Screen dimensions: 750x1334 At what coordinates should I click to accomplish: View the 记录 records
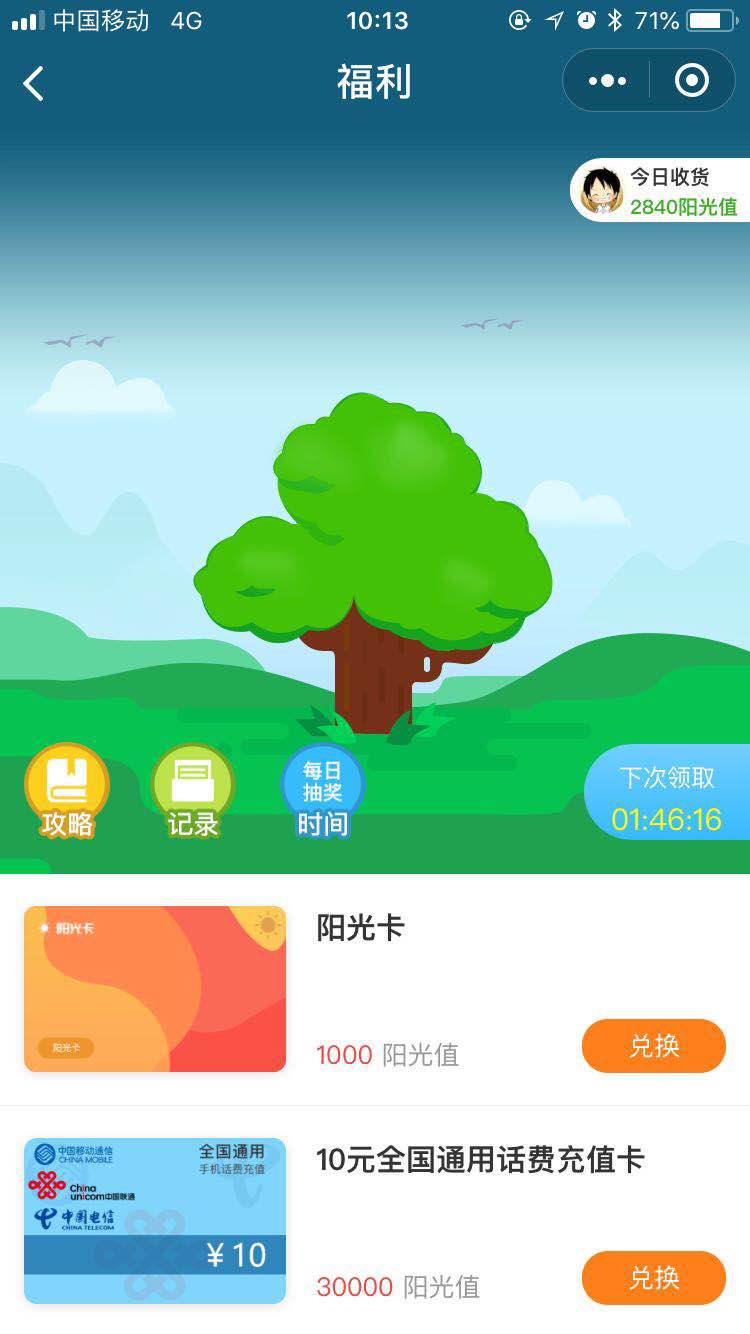coord(193,791)
